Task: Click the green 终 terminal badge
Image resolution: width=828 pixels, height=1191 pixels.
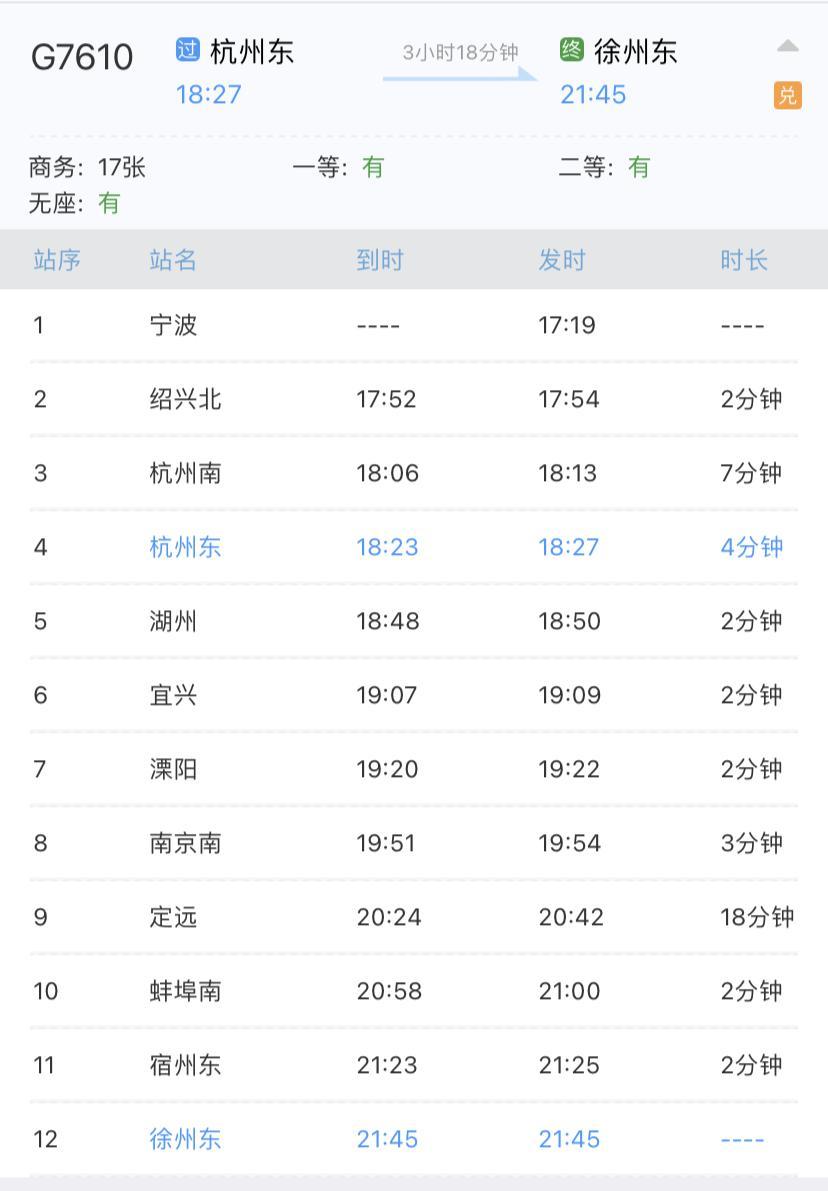Action: [571, 48]
